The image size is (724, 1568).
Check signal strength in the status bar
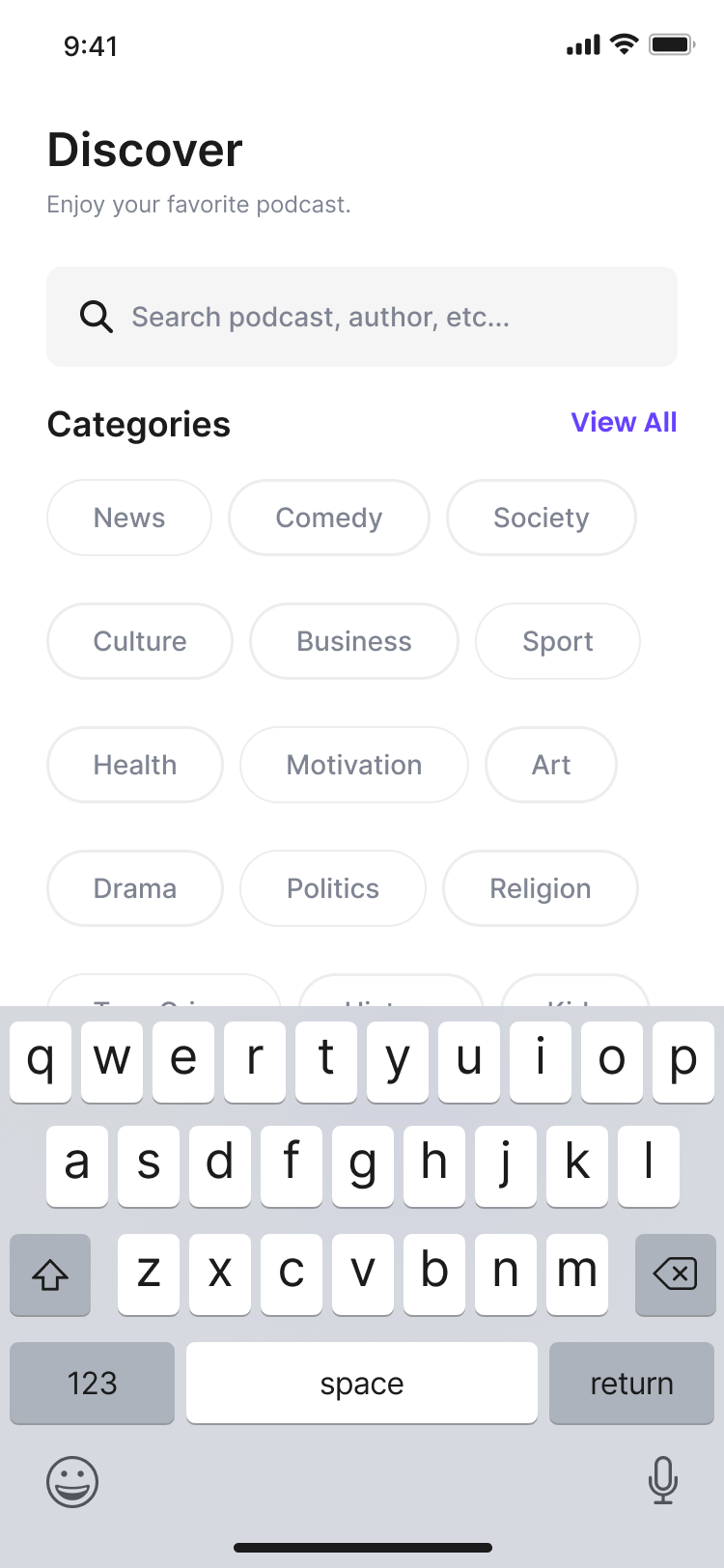coord(580,43)
